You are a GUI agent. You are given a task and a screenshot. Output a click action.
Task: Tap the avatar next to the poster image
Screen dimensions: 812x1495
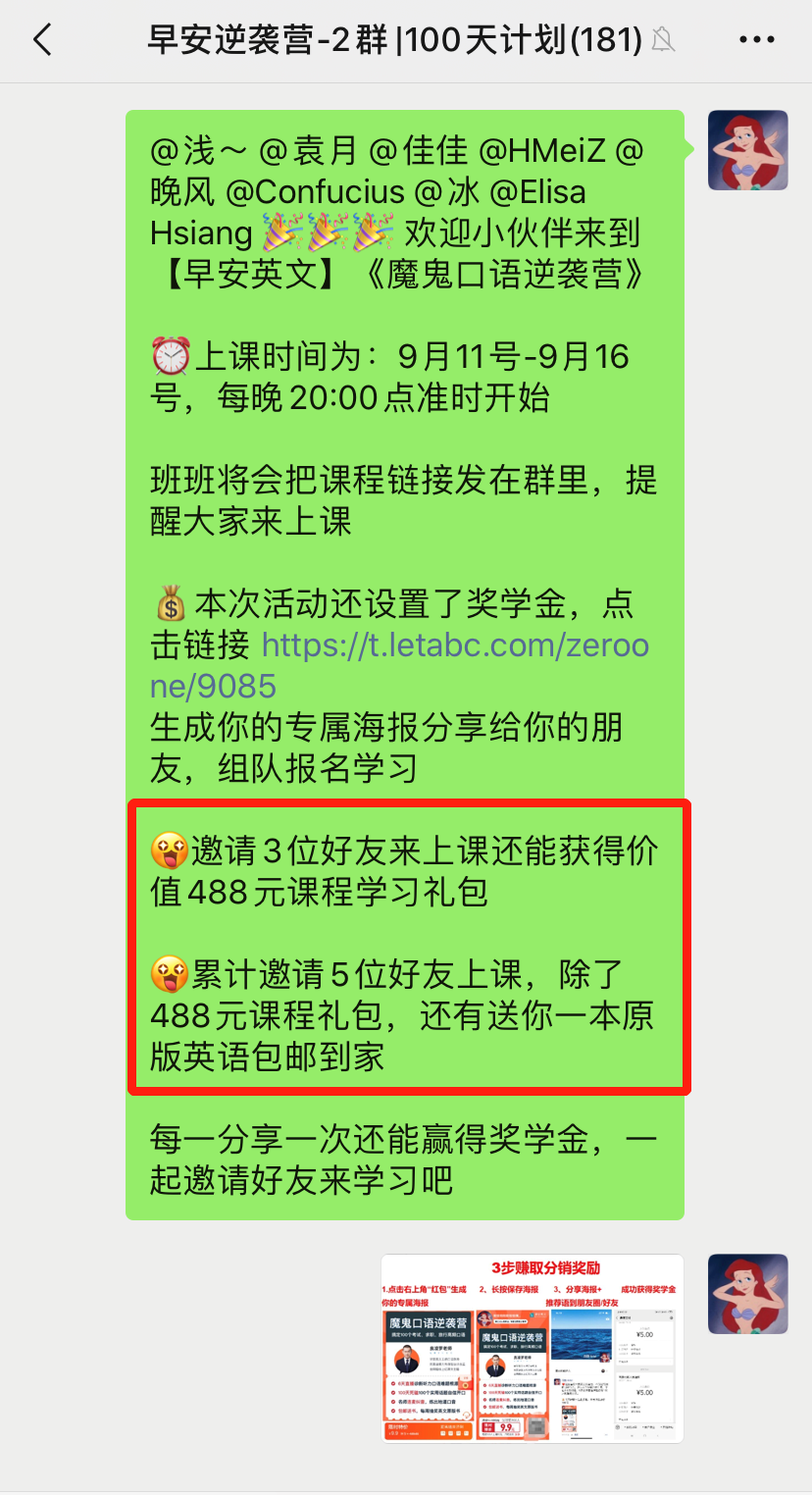(x=747, y=1293)
